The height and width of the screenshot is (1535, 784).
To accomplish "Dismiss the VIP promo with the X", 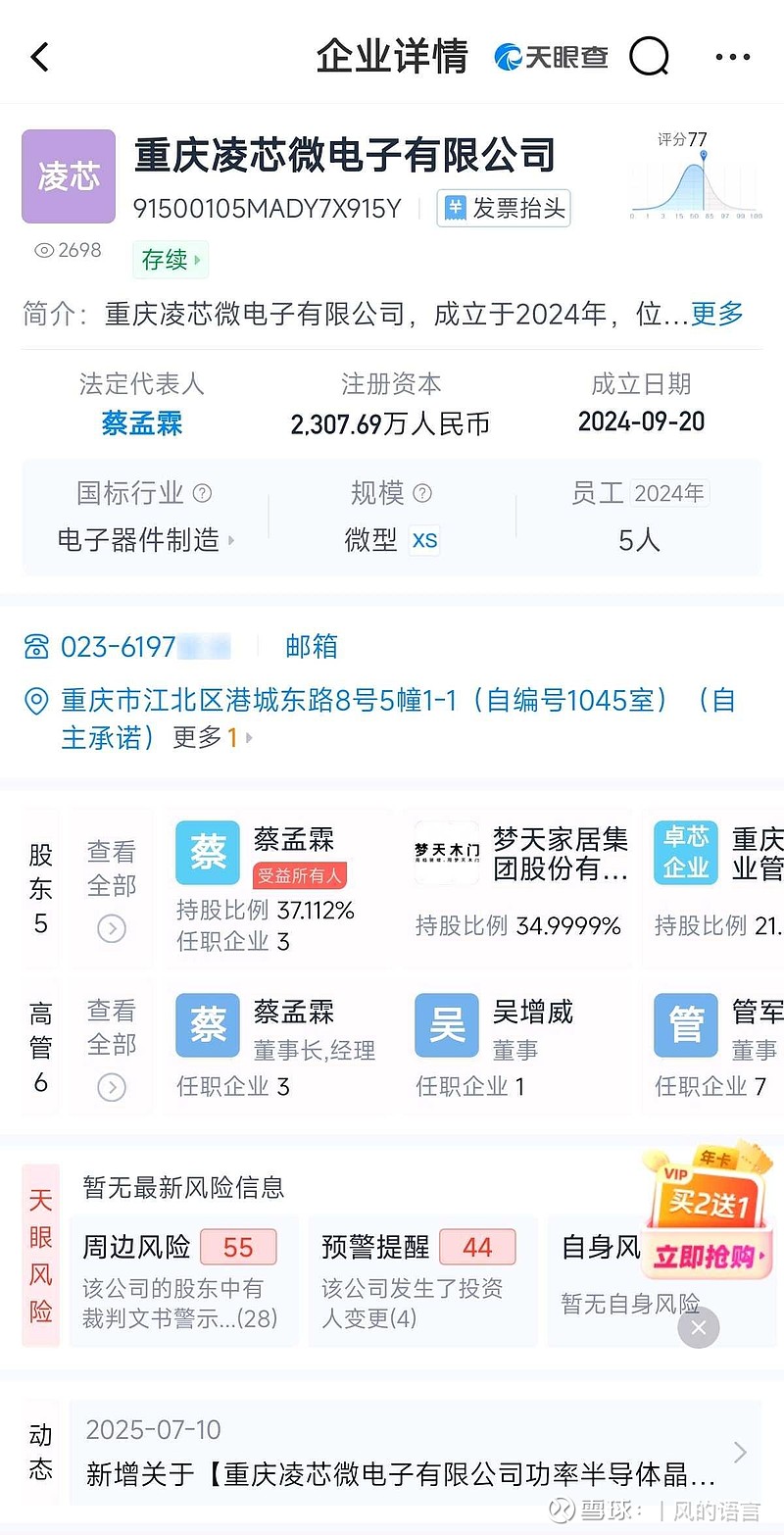I will coord(699,1327).
